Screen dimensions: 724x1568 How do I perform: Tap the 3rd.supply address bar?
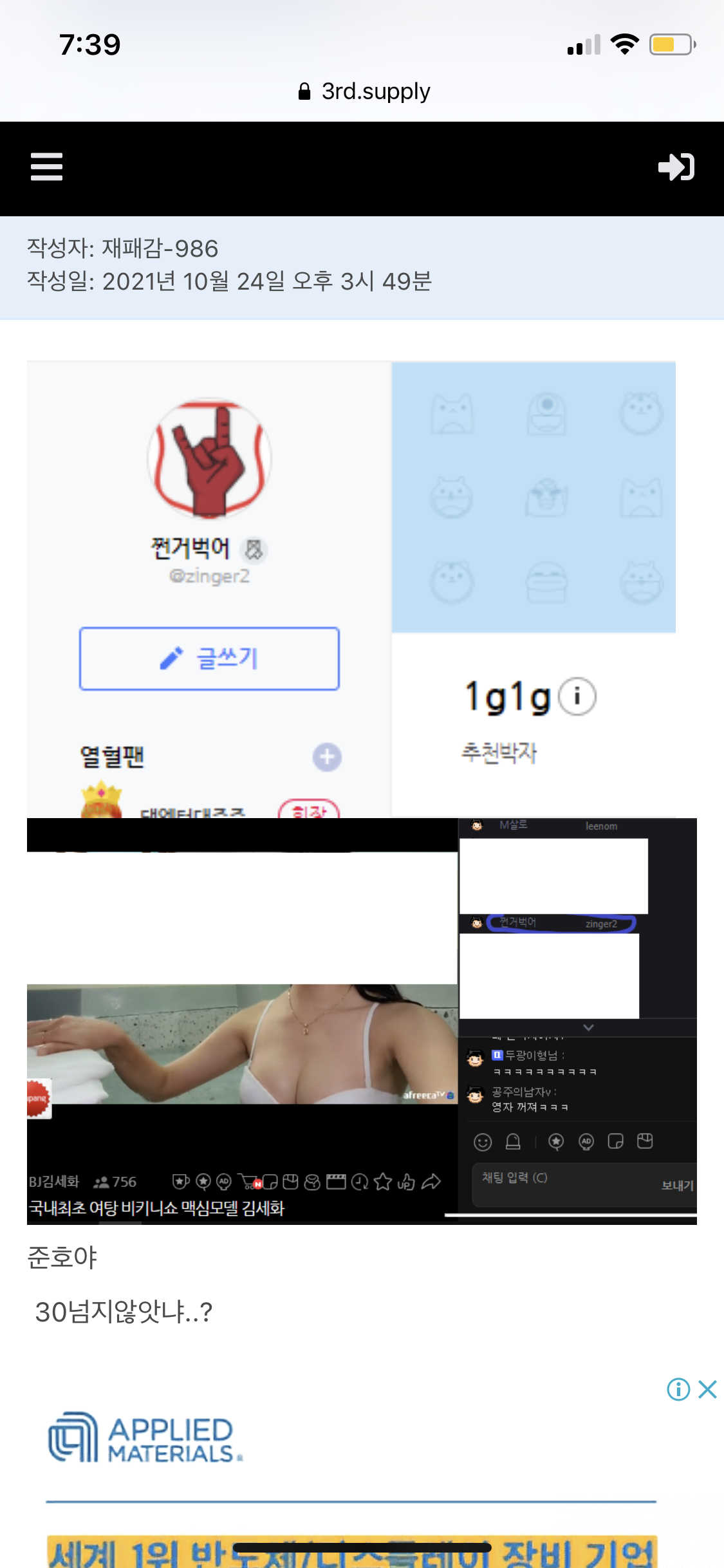(364, 91)
